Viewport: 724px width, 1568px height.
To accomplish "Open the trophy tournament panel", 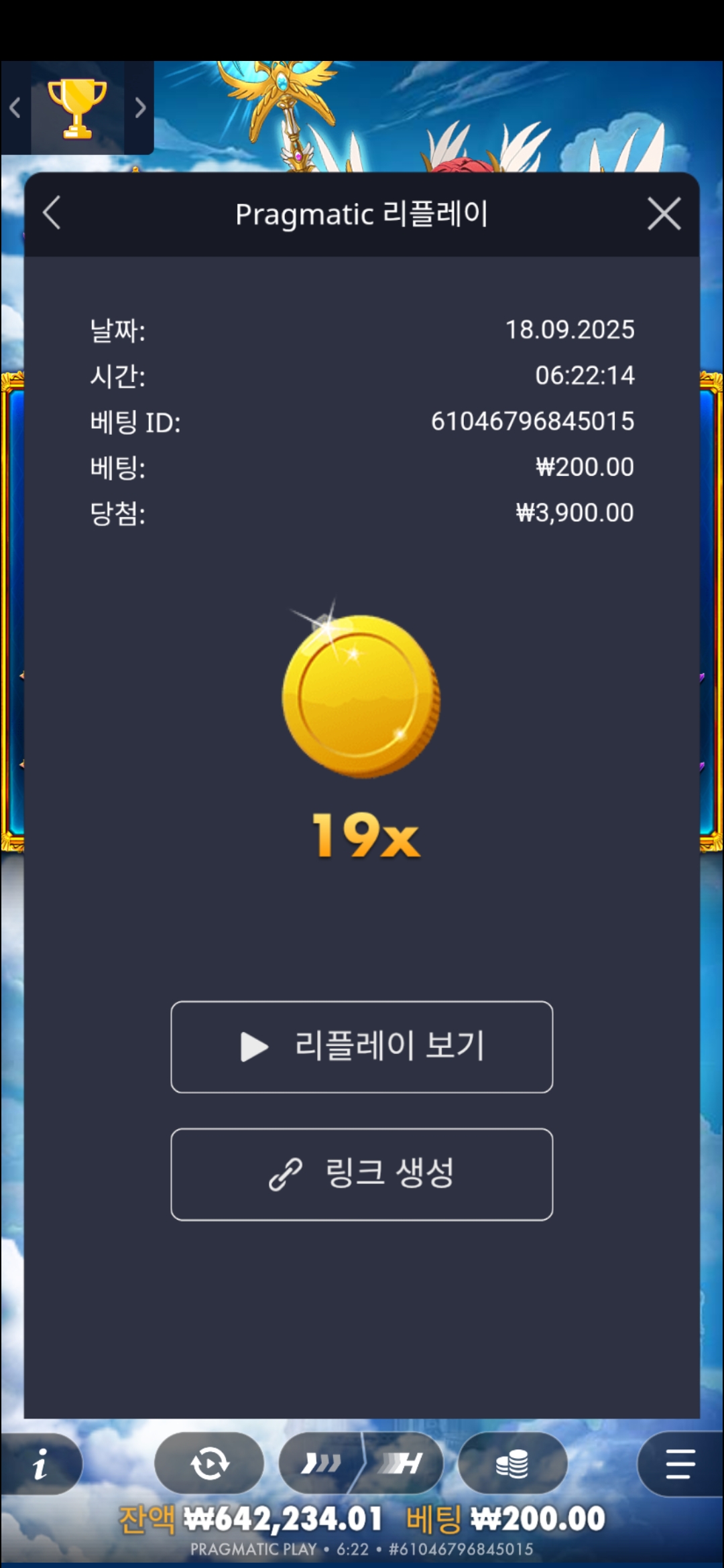I will pyautogui.click(x=77, y=108).
